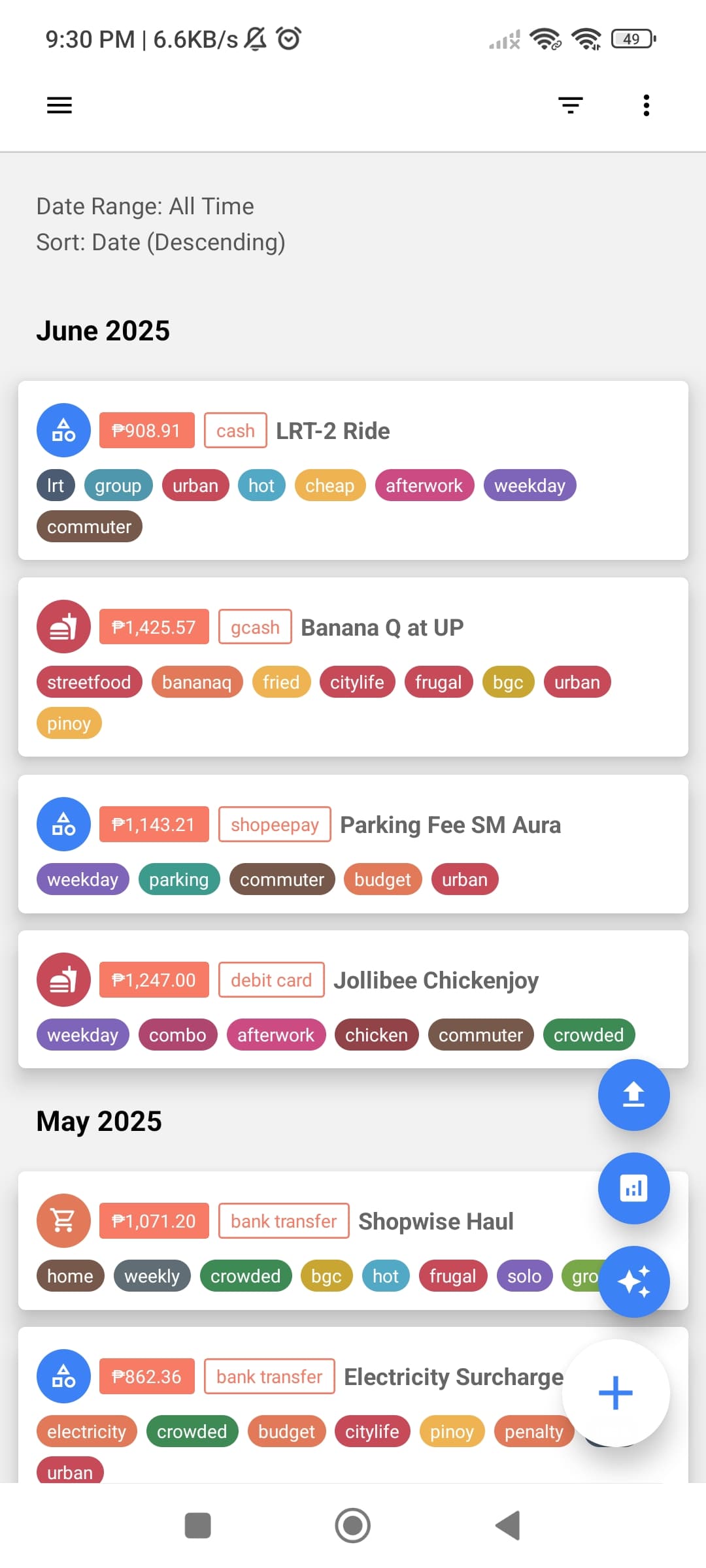The image size is (706, 1568).
Task: View the Banana Q at UP expense
Action: point(382,628)
